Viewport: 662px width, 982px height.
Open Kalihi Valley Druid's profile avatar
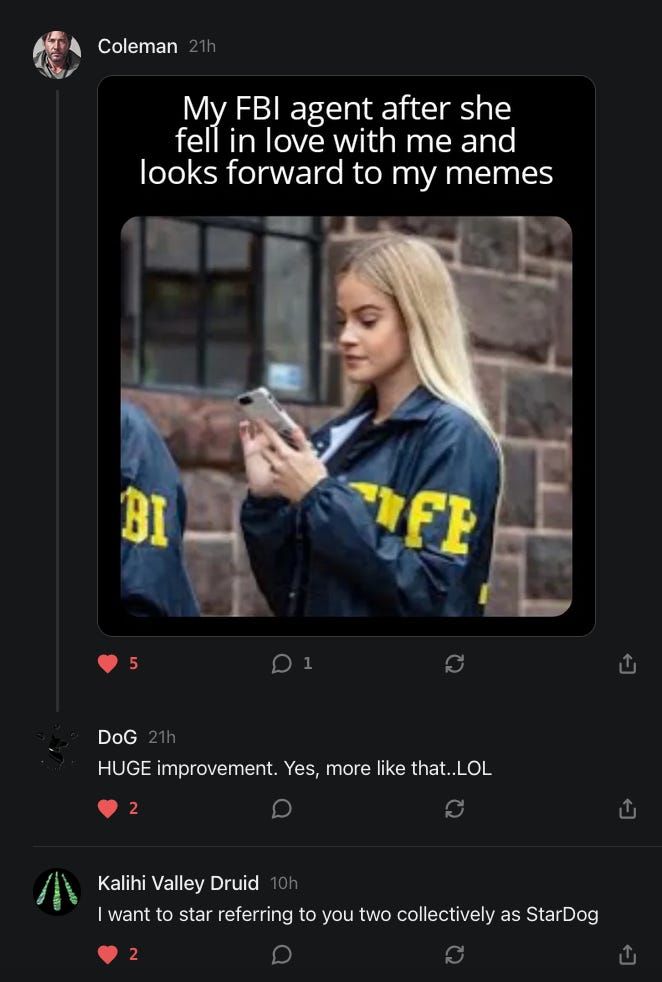[x=57, y=892]
